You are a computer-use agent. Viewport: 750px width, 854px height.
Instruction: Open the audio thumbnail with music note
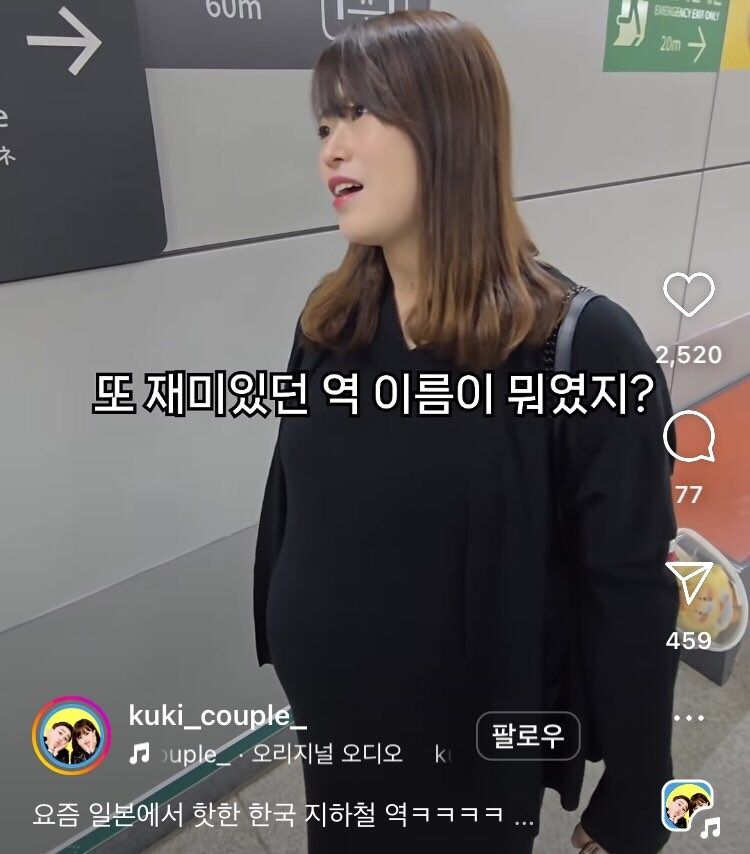(x=689, y=806)
